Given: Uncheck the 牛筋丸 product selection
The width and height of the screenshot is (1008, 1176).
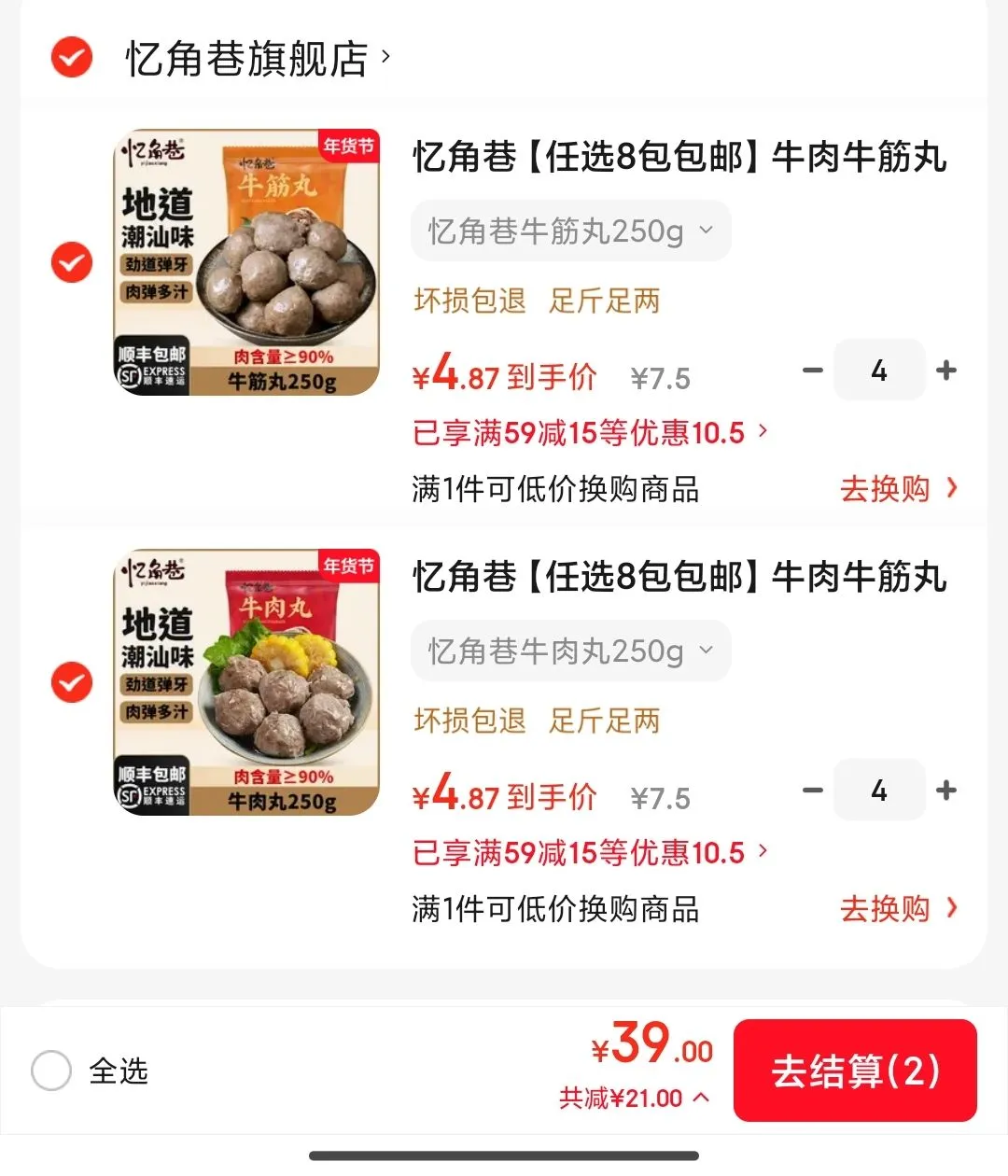Looking at the screenshot, I should pos(71,262).
